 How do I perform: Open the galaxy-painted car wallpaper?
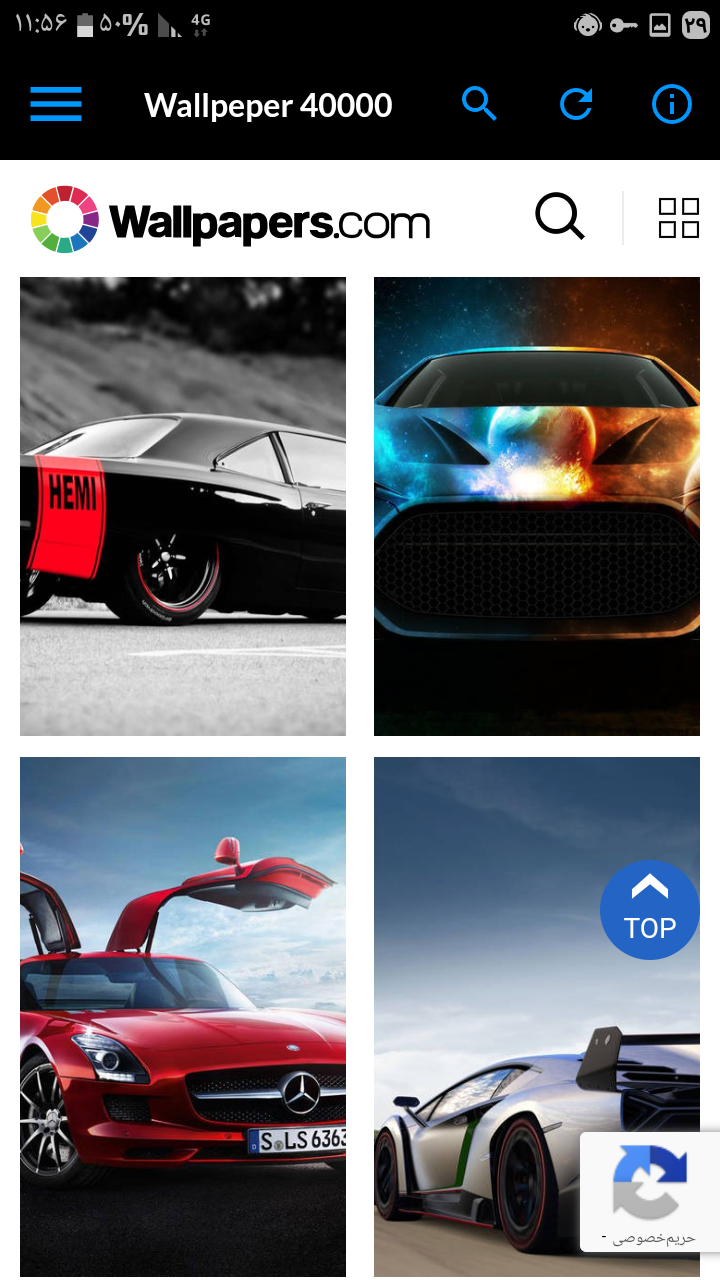[x=537, y=506]
